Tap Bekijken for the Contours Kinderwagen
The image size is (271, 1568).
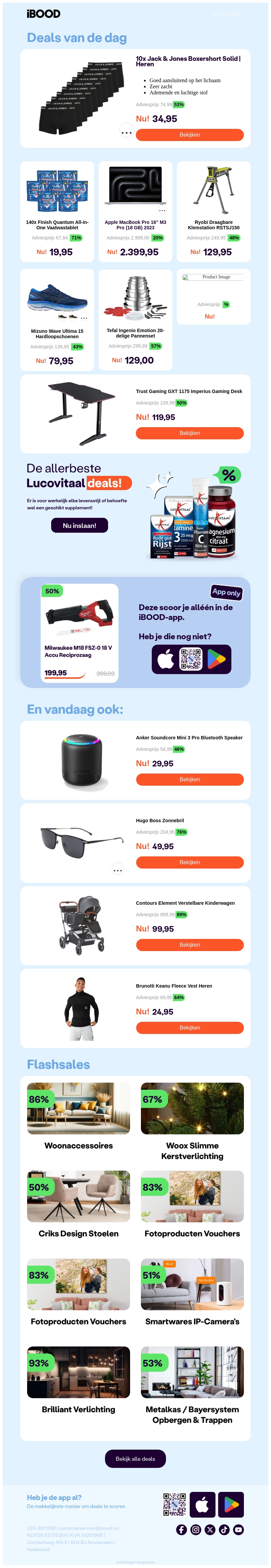(x=189, y=945)
